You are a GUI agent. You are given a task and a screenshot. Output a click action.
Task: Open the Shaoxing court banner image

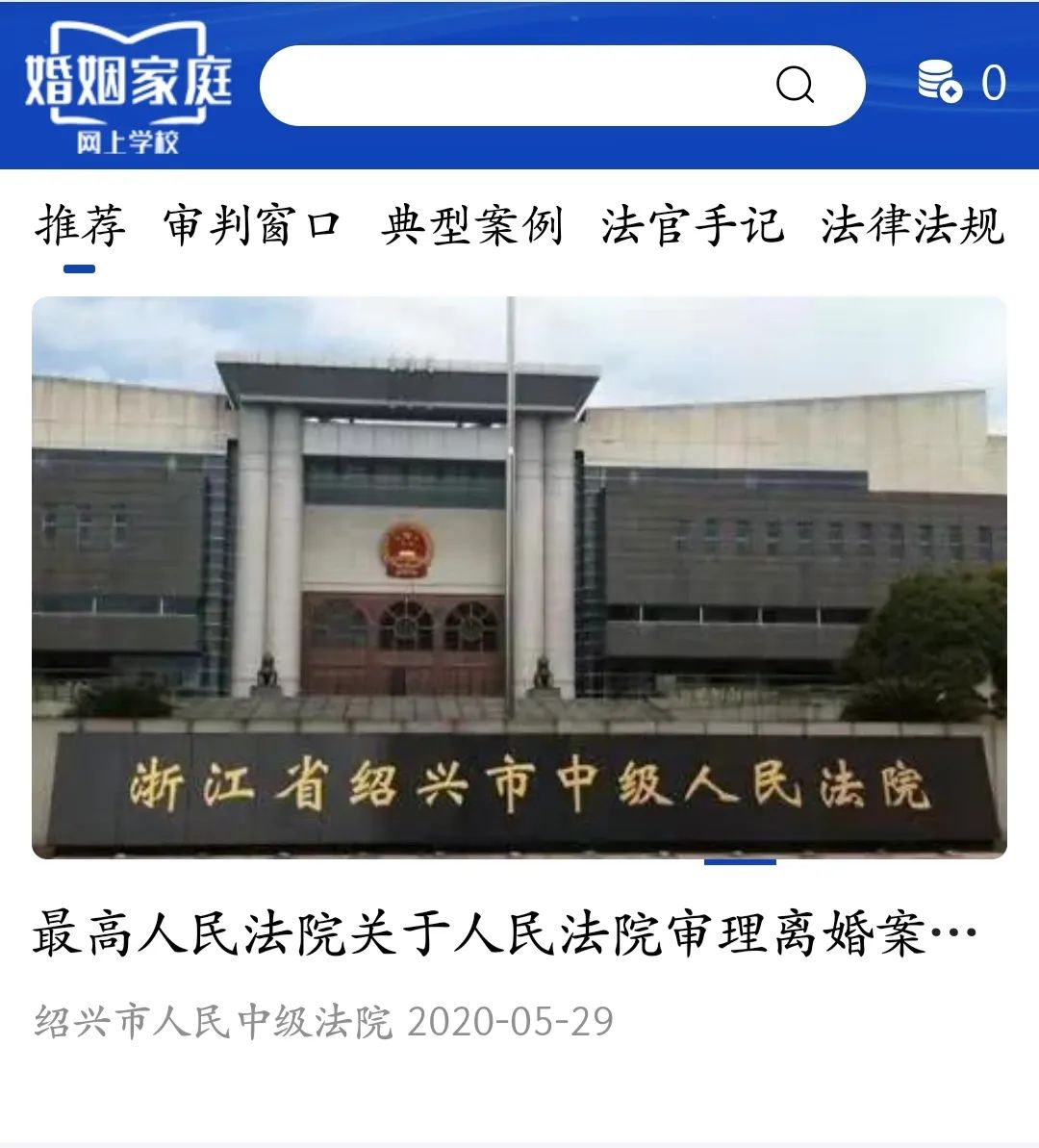(519, 577)
